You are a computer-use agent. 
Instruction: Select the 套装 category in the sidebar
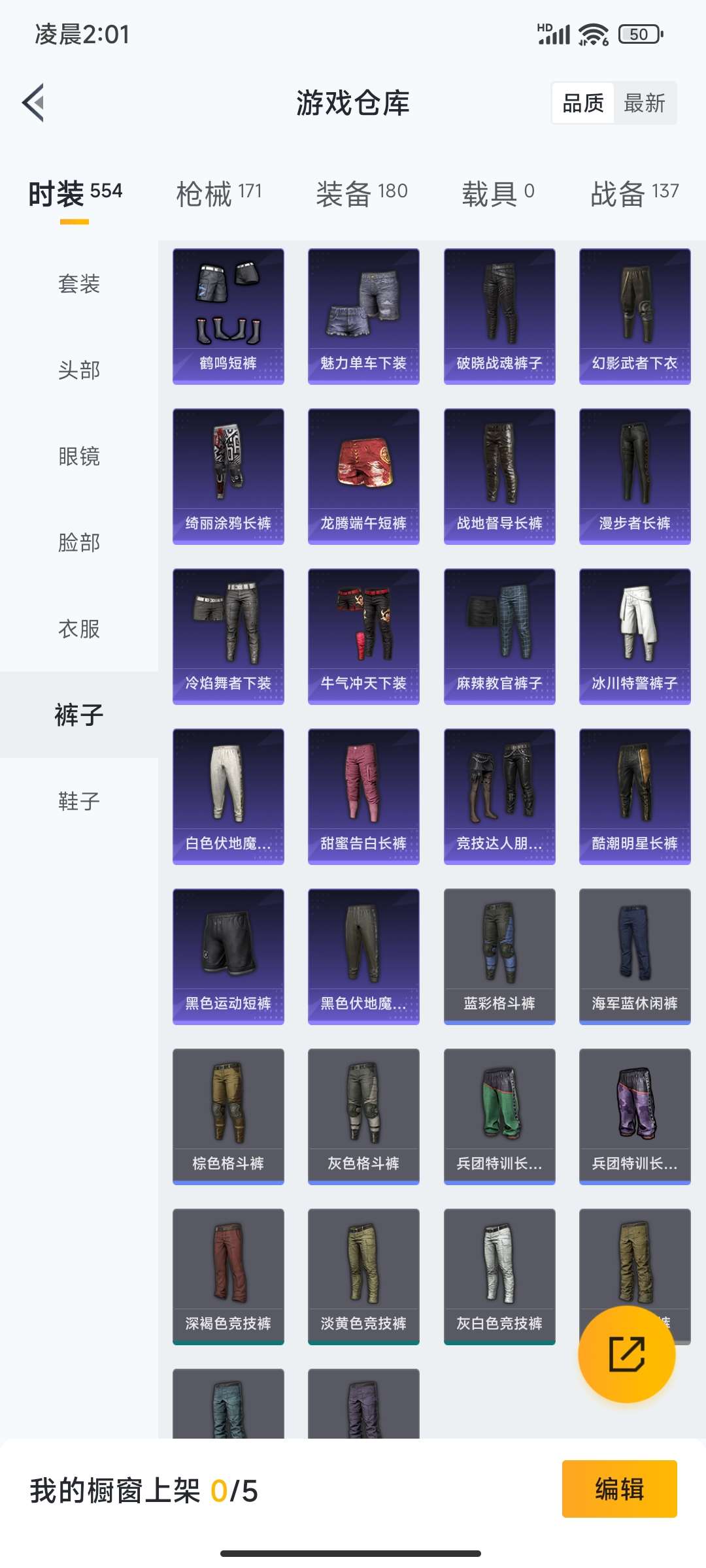[x=79, y=284]
